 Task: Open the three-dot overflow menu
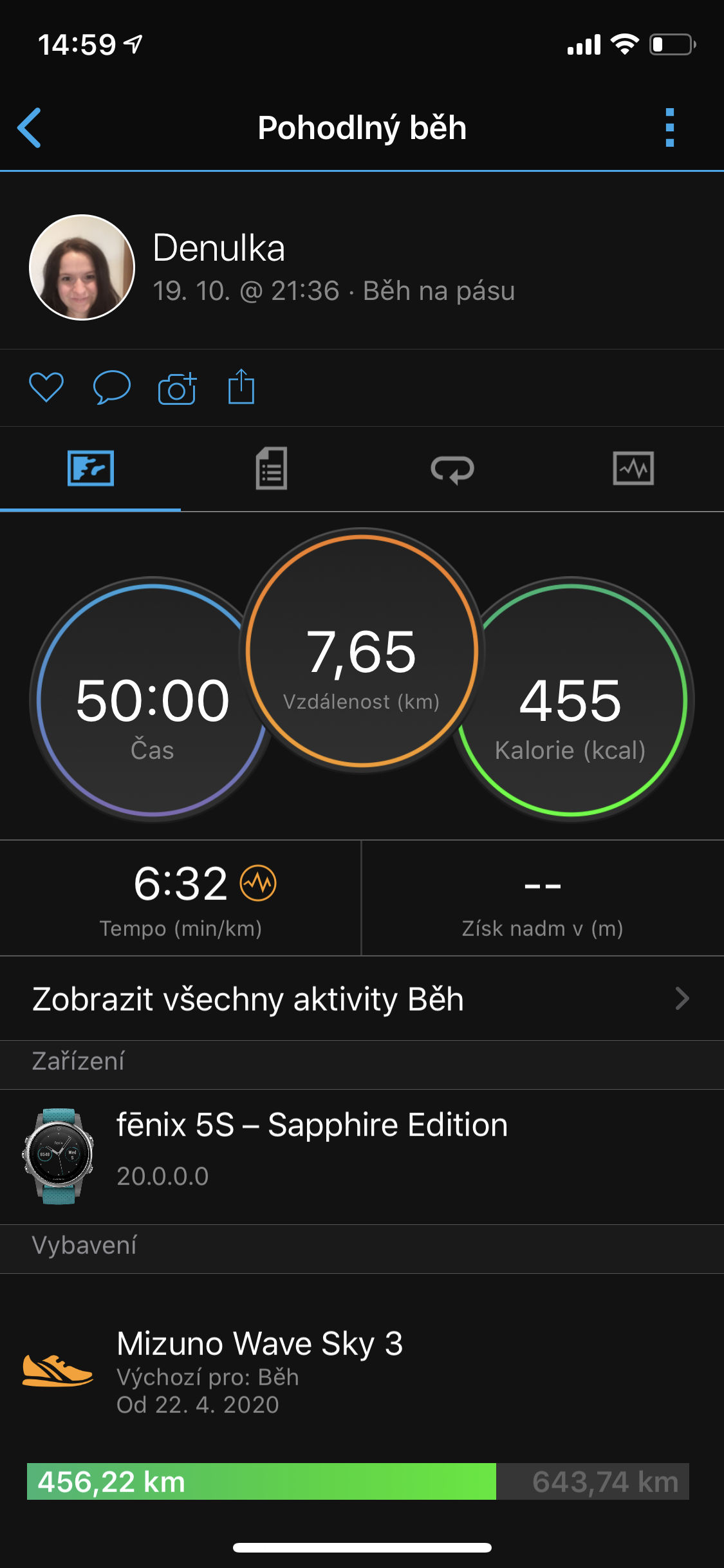669,127
